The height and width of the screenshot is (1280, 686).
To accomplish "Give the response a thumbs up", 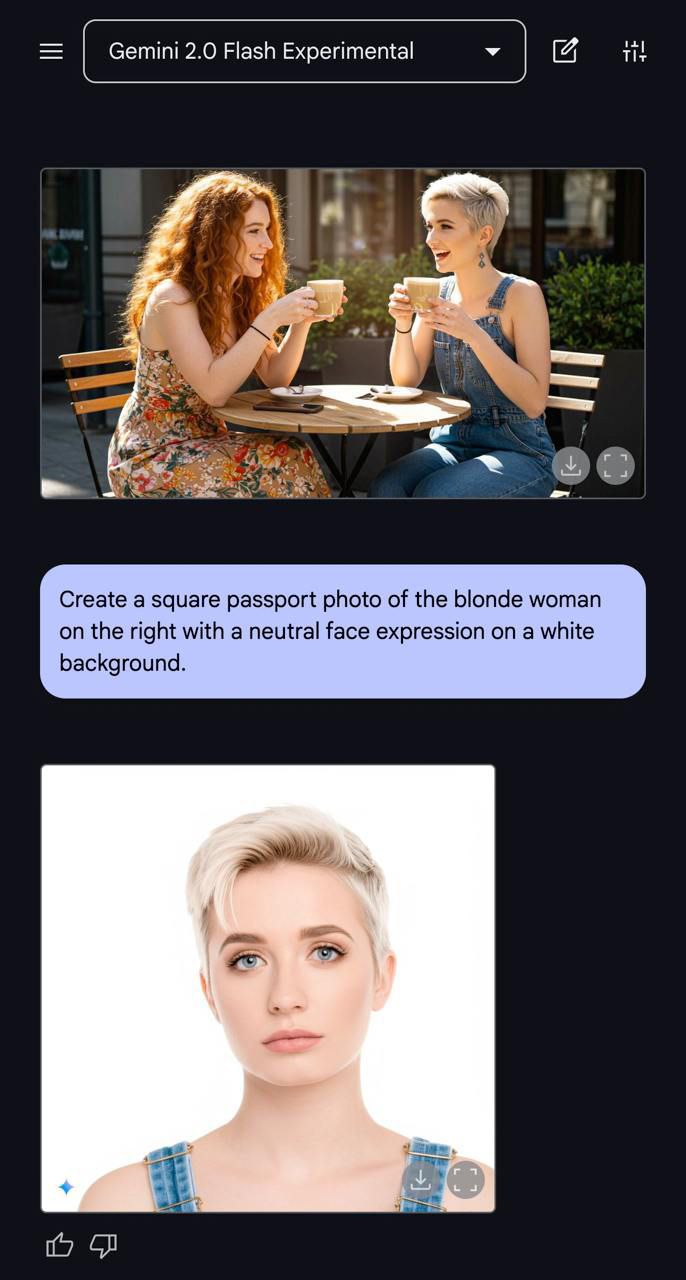I will (60, 1245).
